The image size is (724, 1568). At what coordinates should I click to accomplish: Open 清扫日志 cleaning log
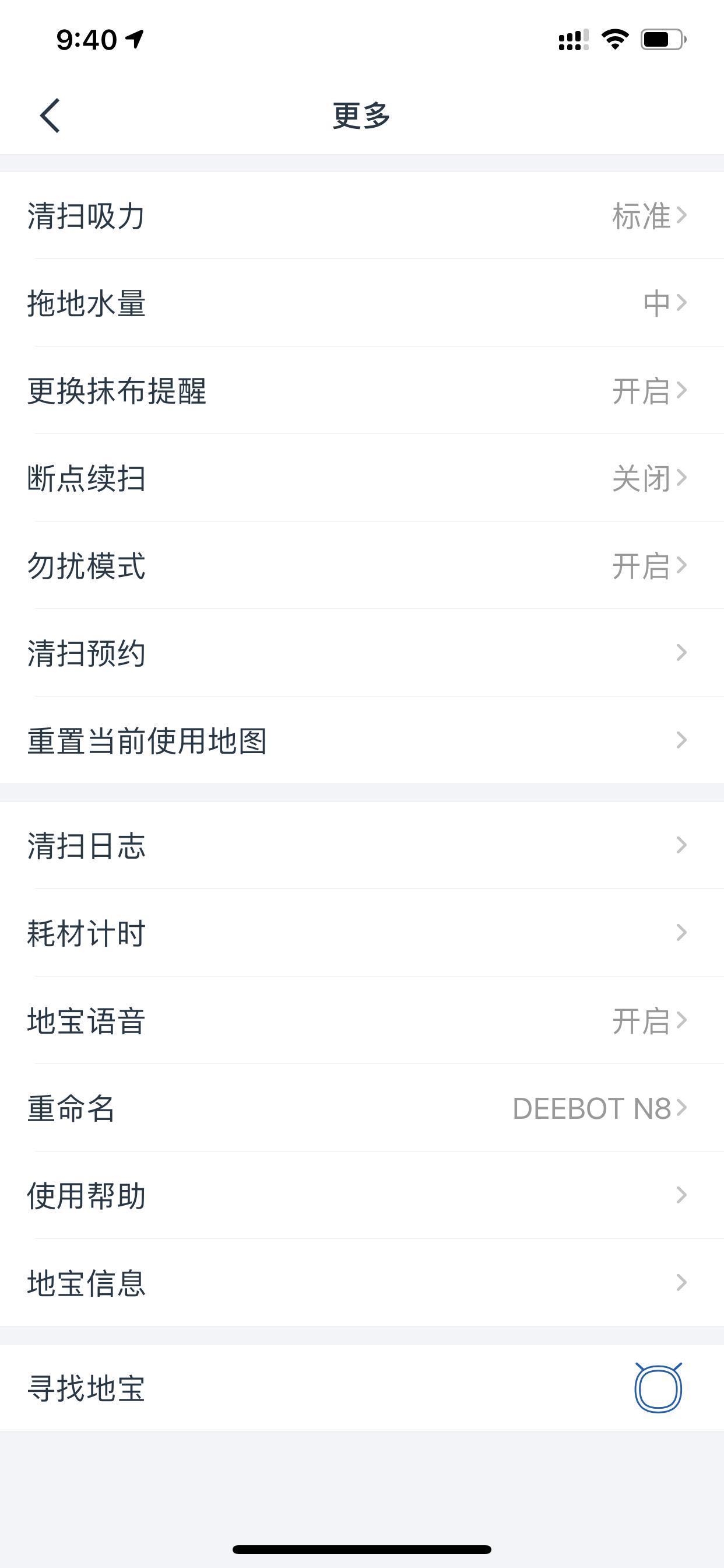361,845
